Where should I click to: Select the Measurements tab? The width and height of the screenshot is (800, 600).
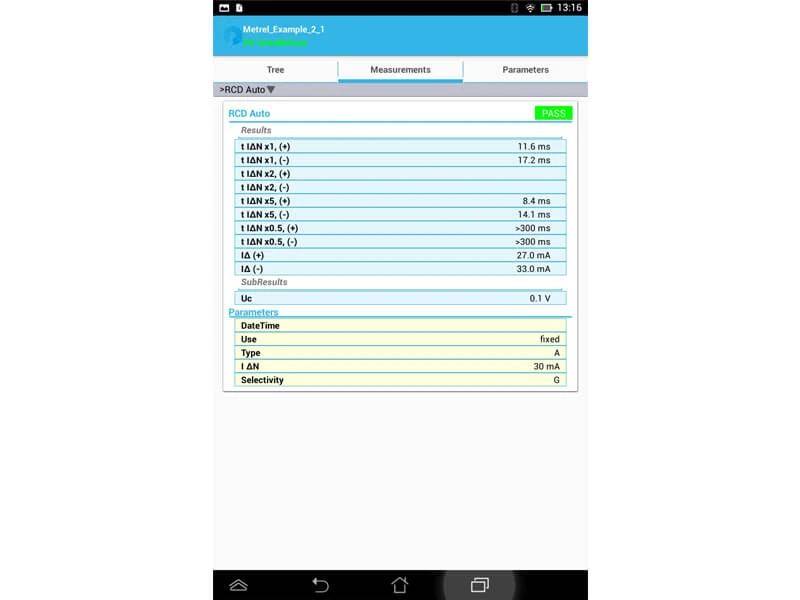[x=401, y=70]
